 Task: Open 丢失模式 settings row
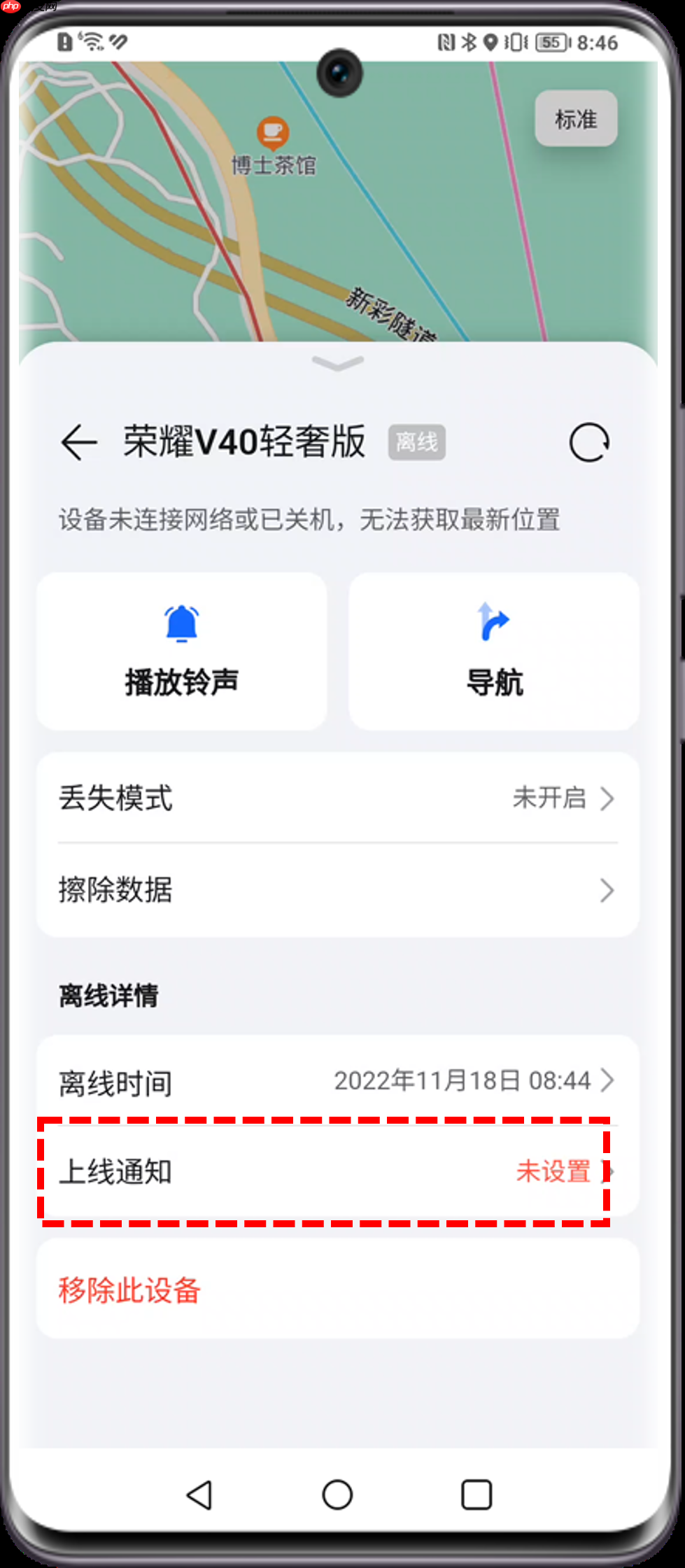point(280,800)
